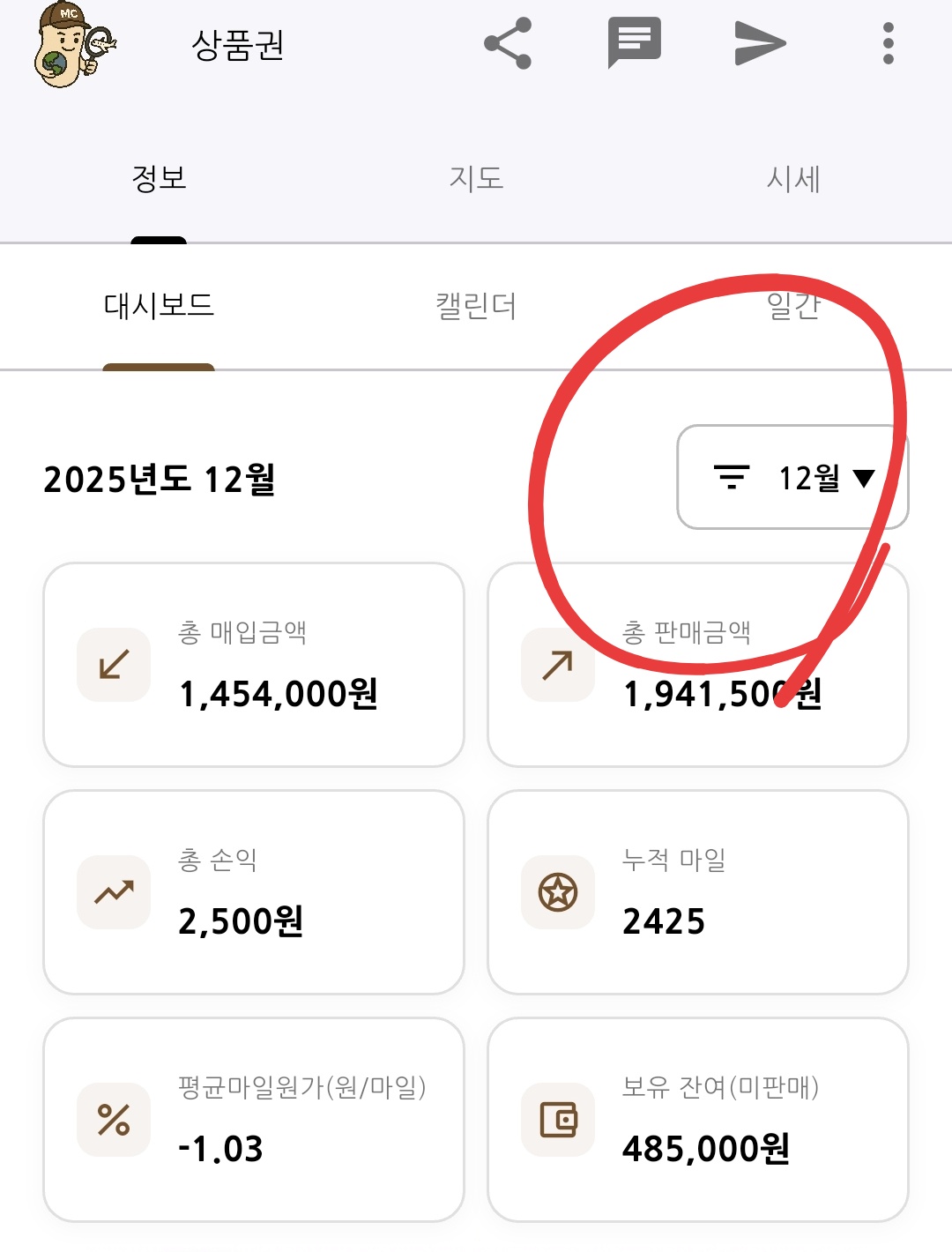Switch to the 일간 sub-tab
The width and height of the screenshot is (952, 1252).
click(793, 306)
